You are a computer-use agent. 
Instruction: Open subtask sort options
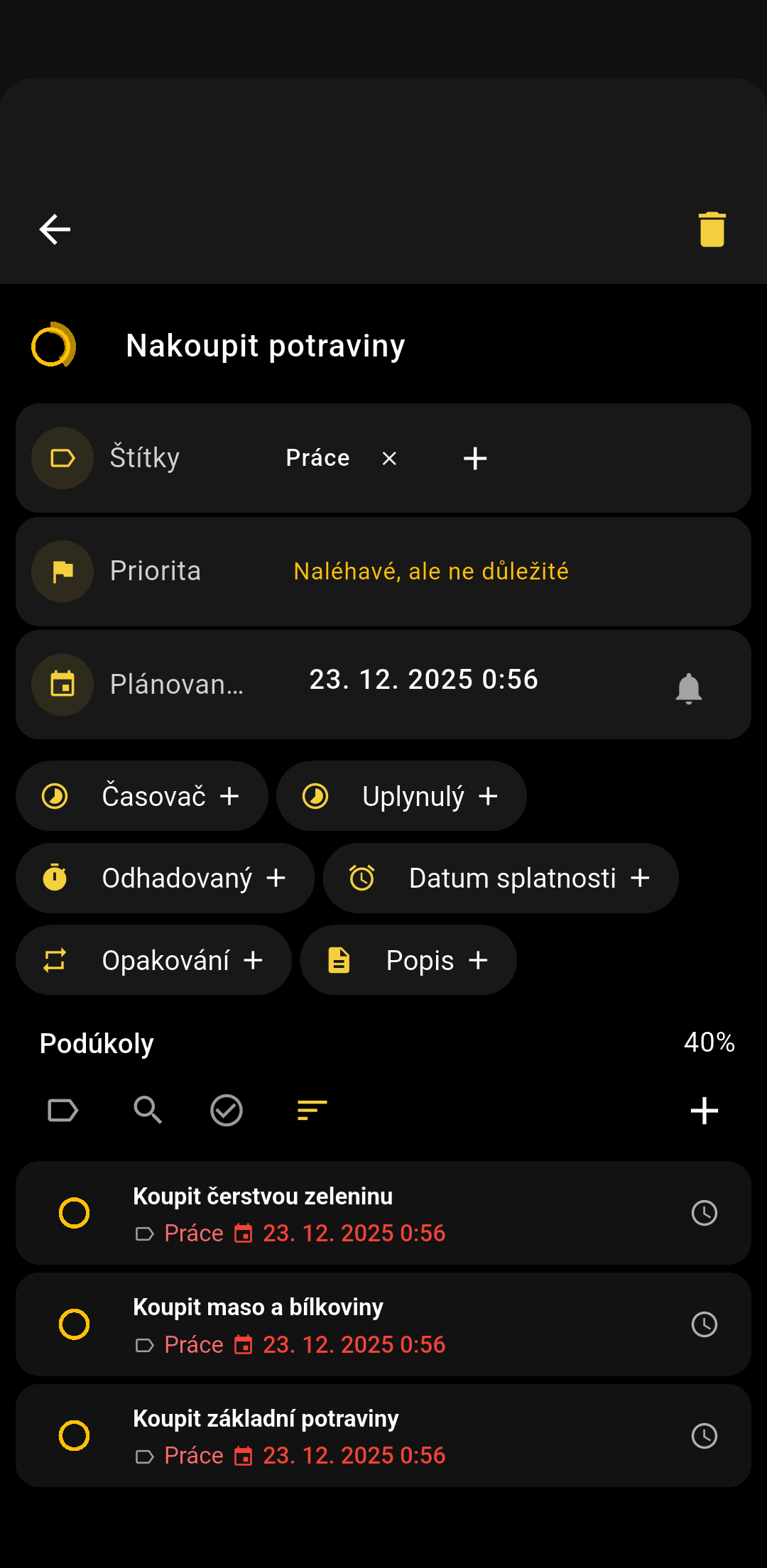pos(312,1111)
